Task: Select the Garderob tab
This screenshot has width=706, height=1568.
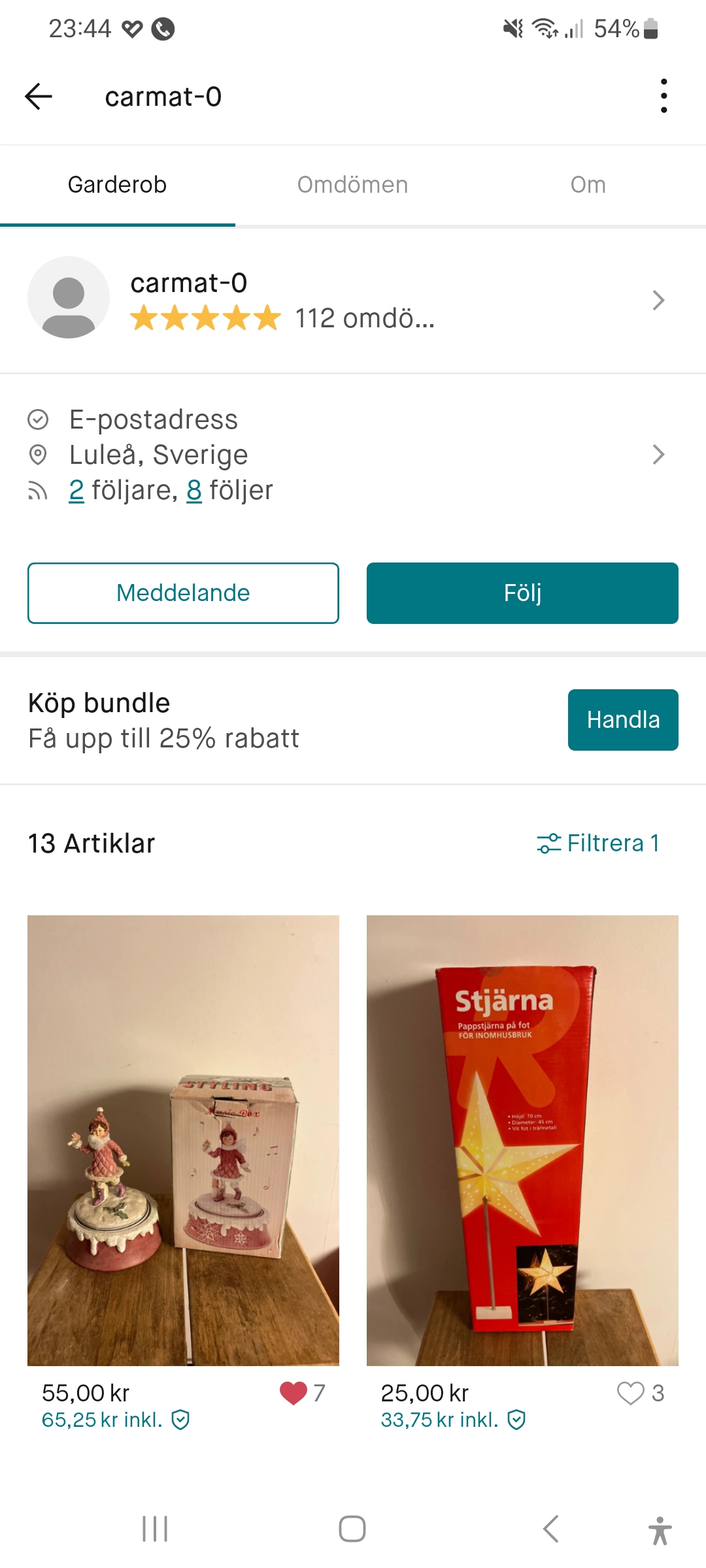Action: [117, 185]
